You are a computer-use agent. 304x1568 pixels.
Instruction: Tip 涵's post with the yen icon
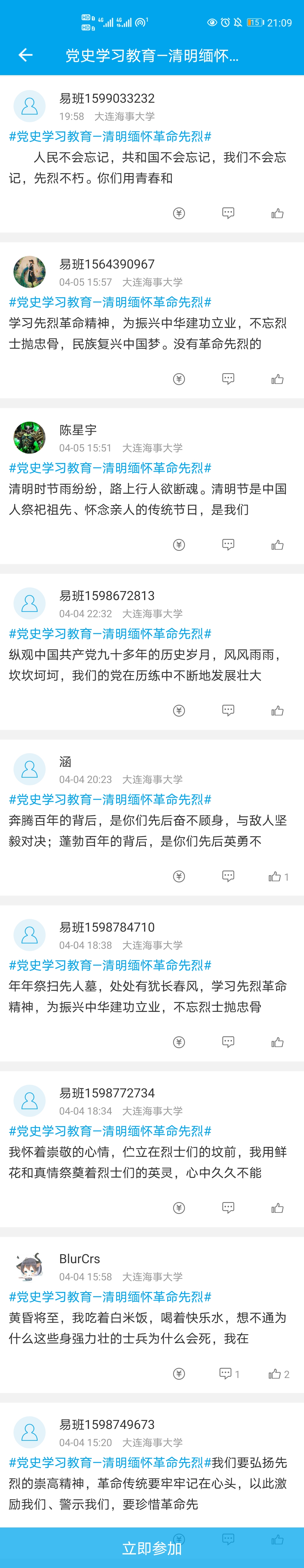click(178, 876)
